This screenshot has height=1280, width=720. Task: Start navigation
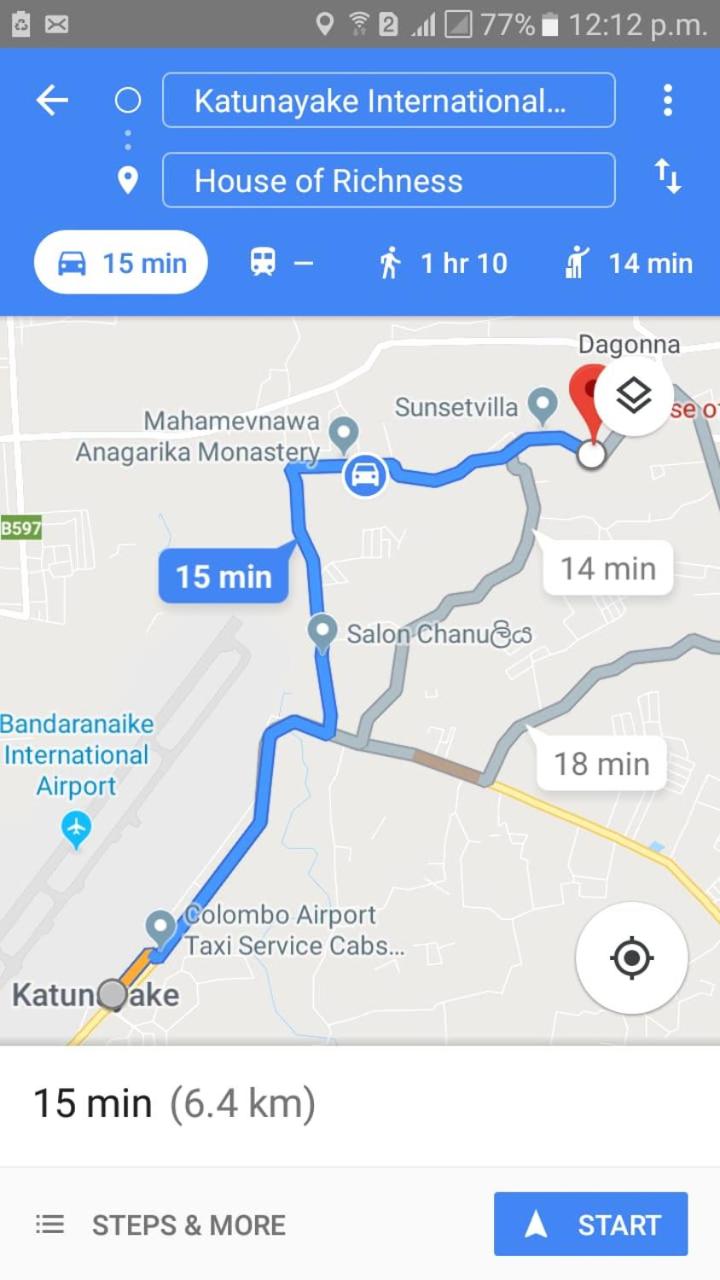[591, 1224]
